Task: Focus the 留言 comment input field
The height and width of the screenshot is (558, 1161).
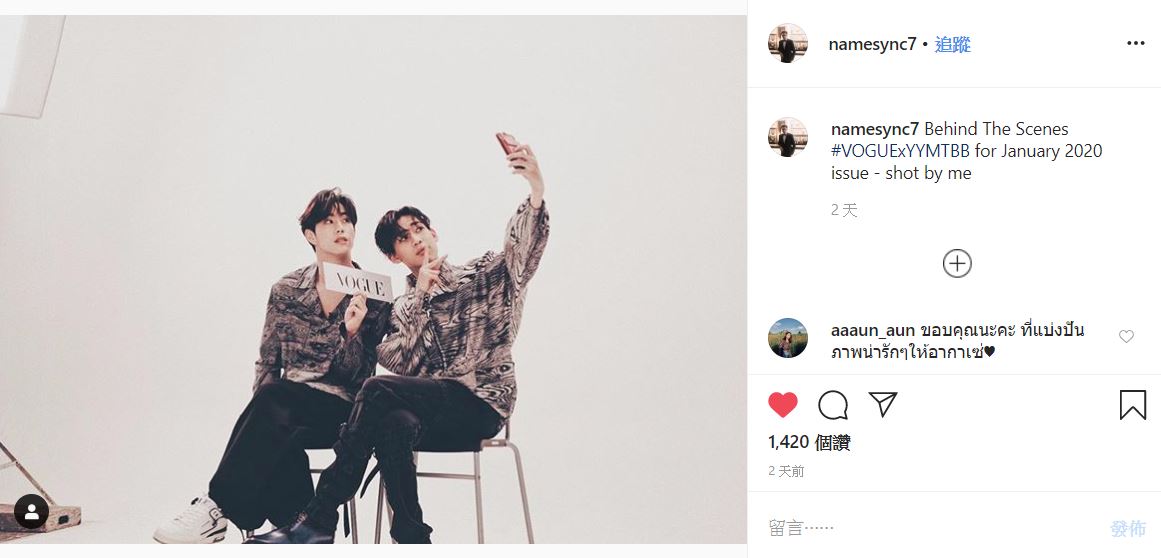Action: click(920, 528)
